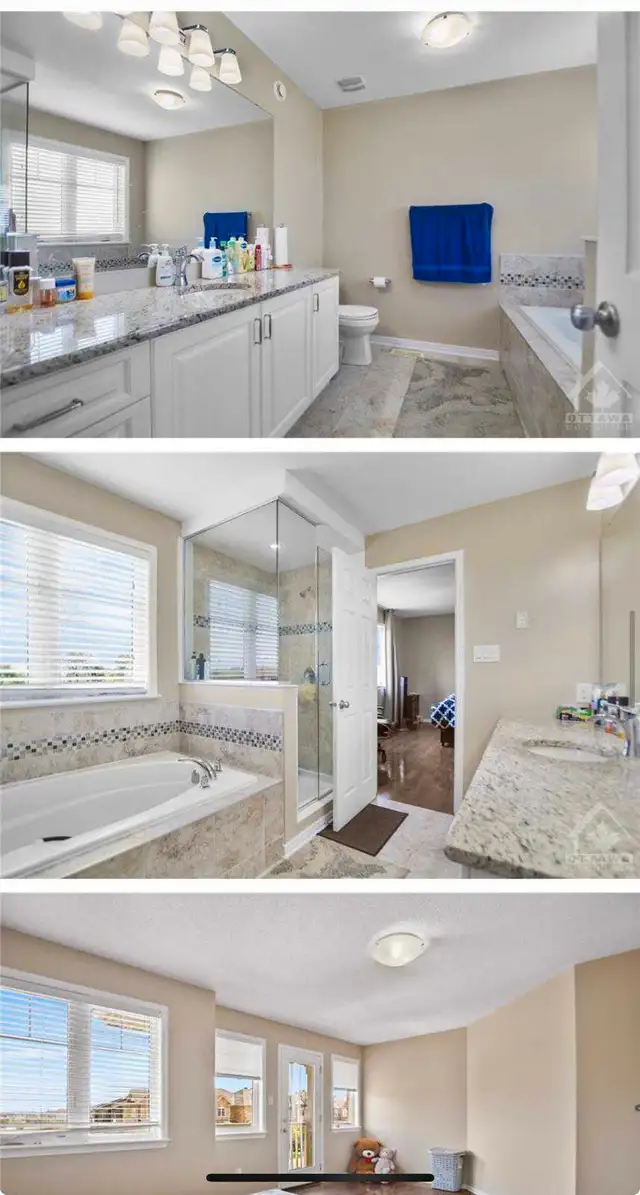Open the bathroom vanity and toilet photo
Viewport: 640px width, 1195px height.
click(x=320, y=225)
